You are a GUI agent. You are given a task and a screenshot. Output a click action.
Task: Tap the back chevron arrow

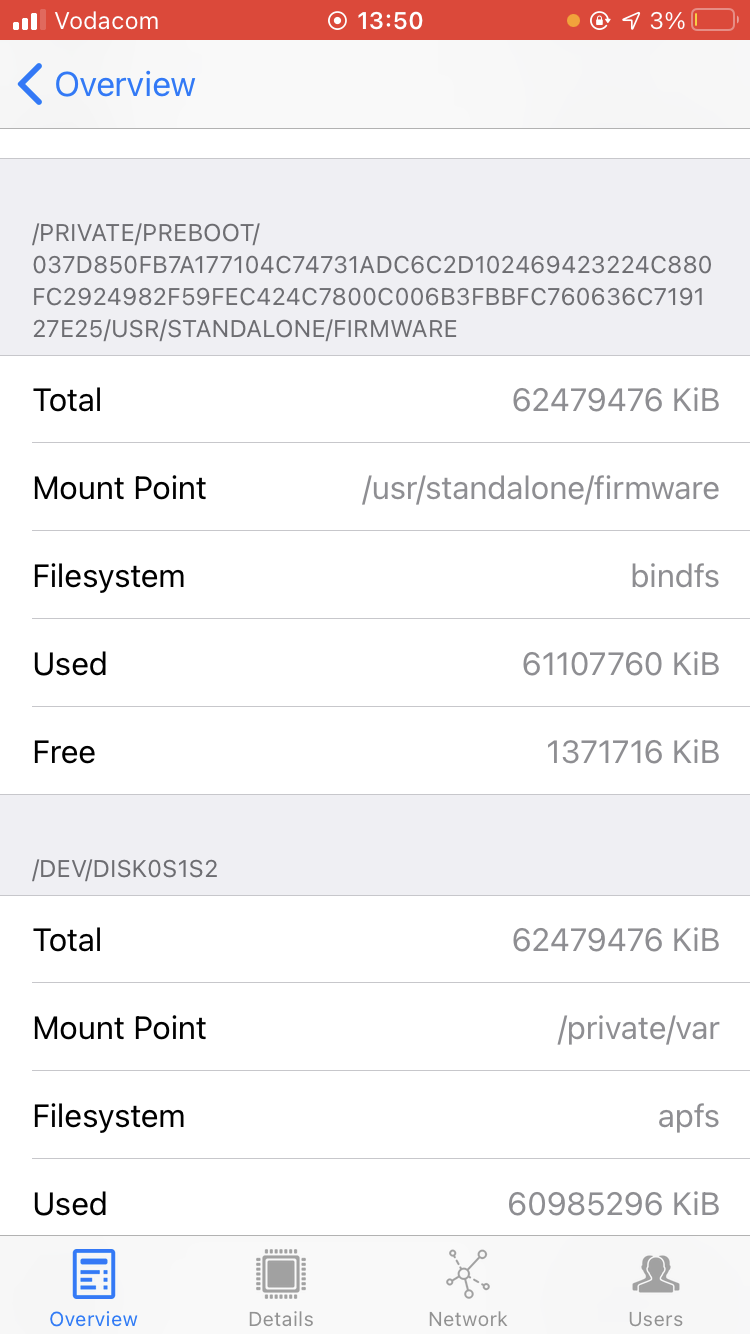pos(29,84)
